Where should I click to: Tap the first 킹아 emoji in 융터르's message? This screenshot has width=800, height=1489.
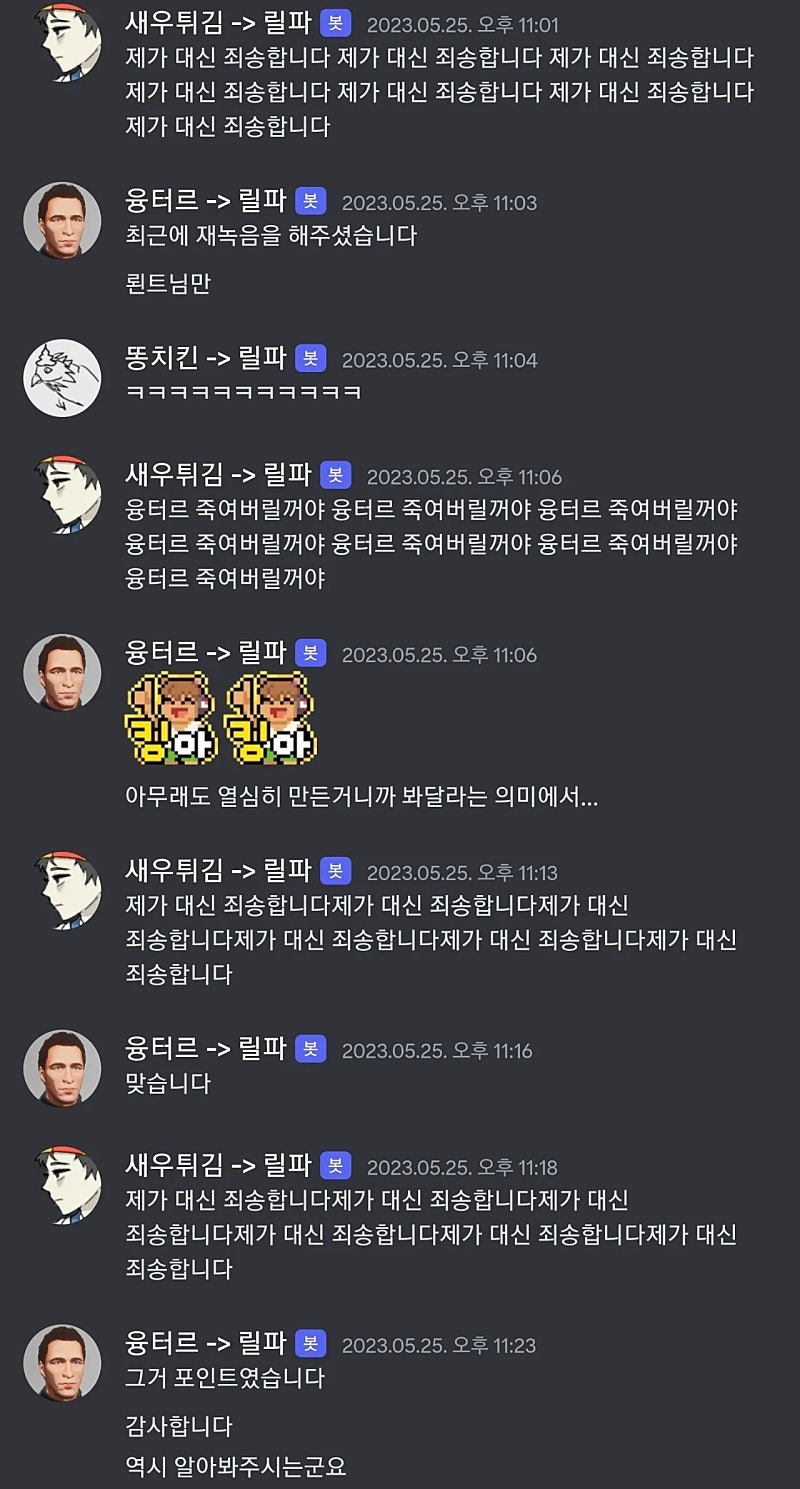(169, 717)
